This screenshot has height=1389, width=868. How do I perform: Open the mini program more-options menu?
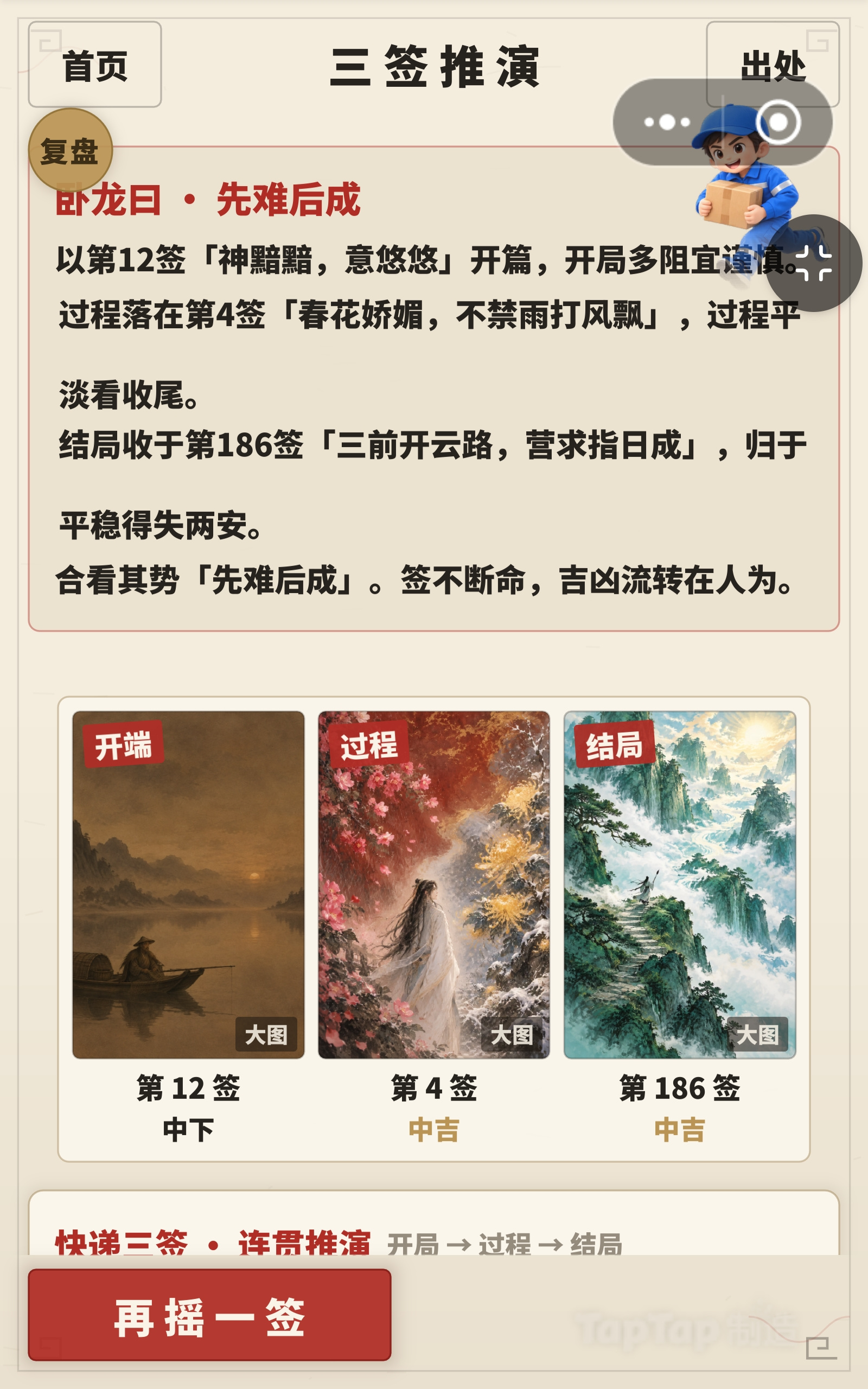[667, 122]
